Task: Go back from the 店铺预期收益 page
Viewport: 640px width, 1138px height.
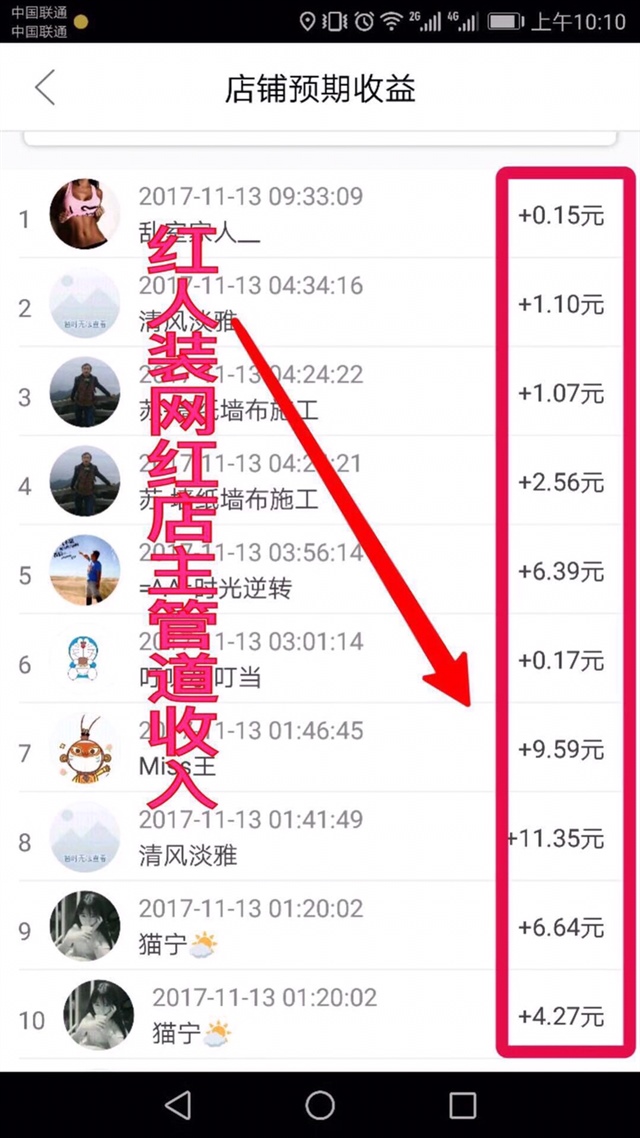Action: [x=45, y=88]
